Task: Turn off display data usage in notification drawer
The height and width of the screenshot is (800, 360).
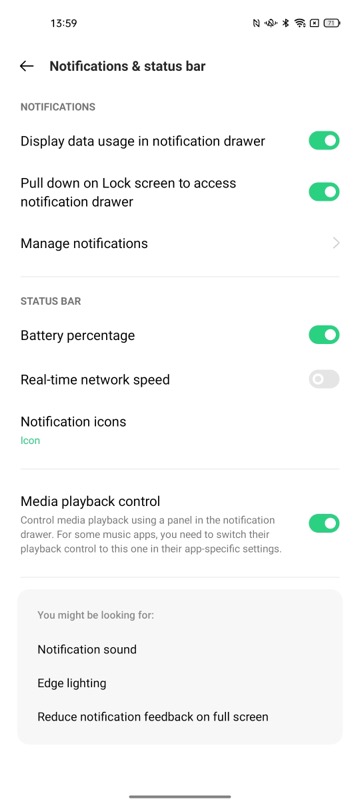Action: pyautogui.click(x=324, y=141)
